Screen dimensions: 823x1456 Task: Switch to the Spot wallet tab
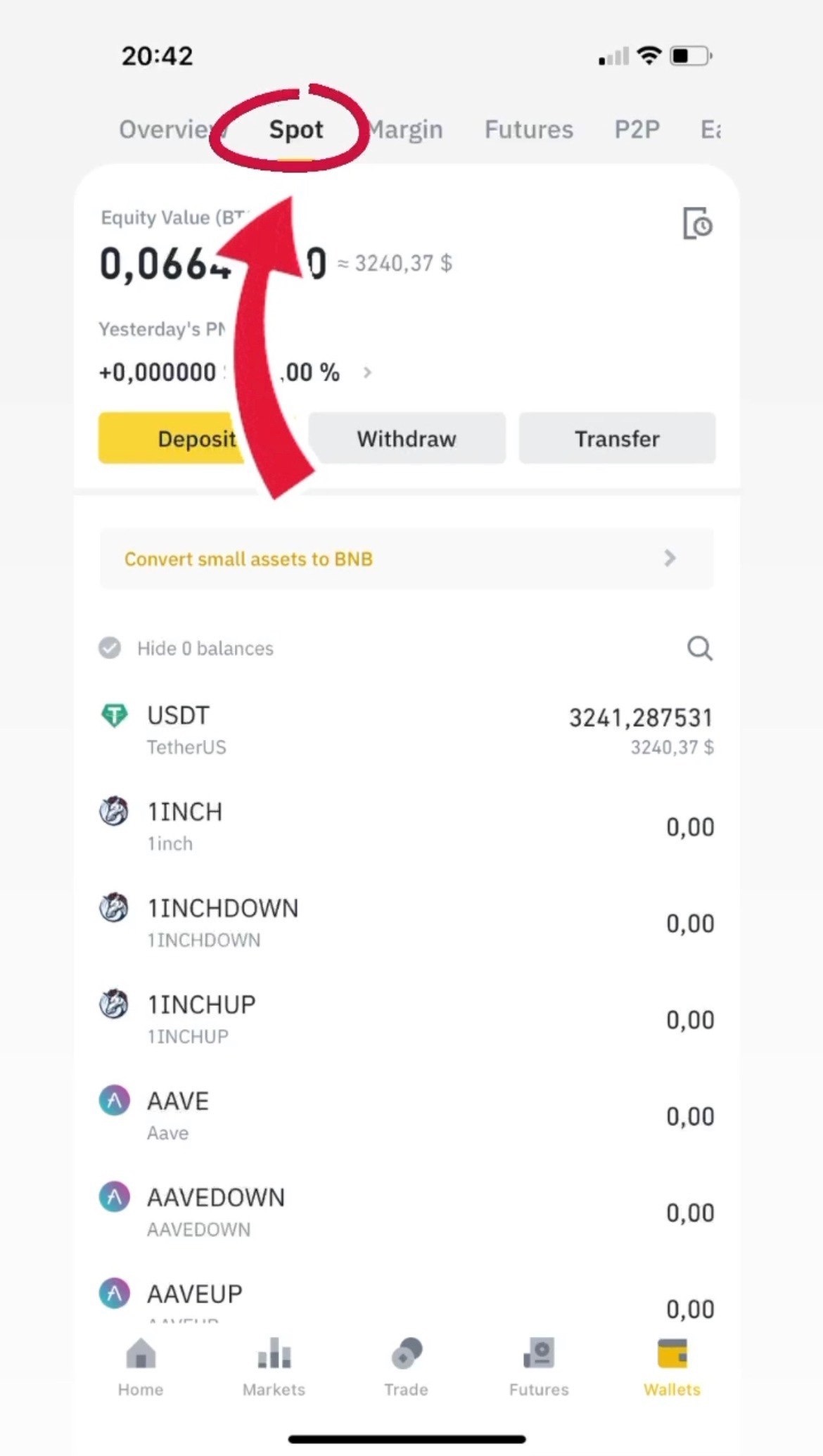pos(296,130)
